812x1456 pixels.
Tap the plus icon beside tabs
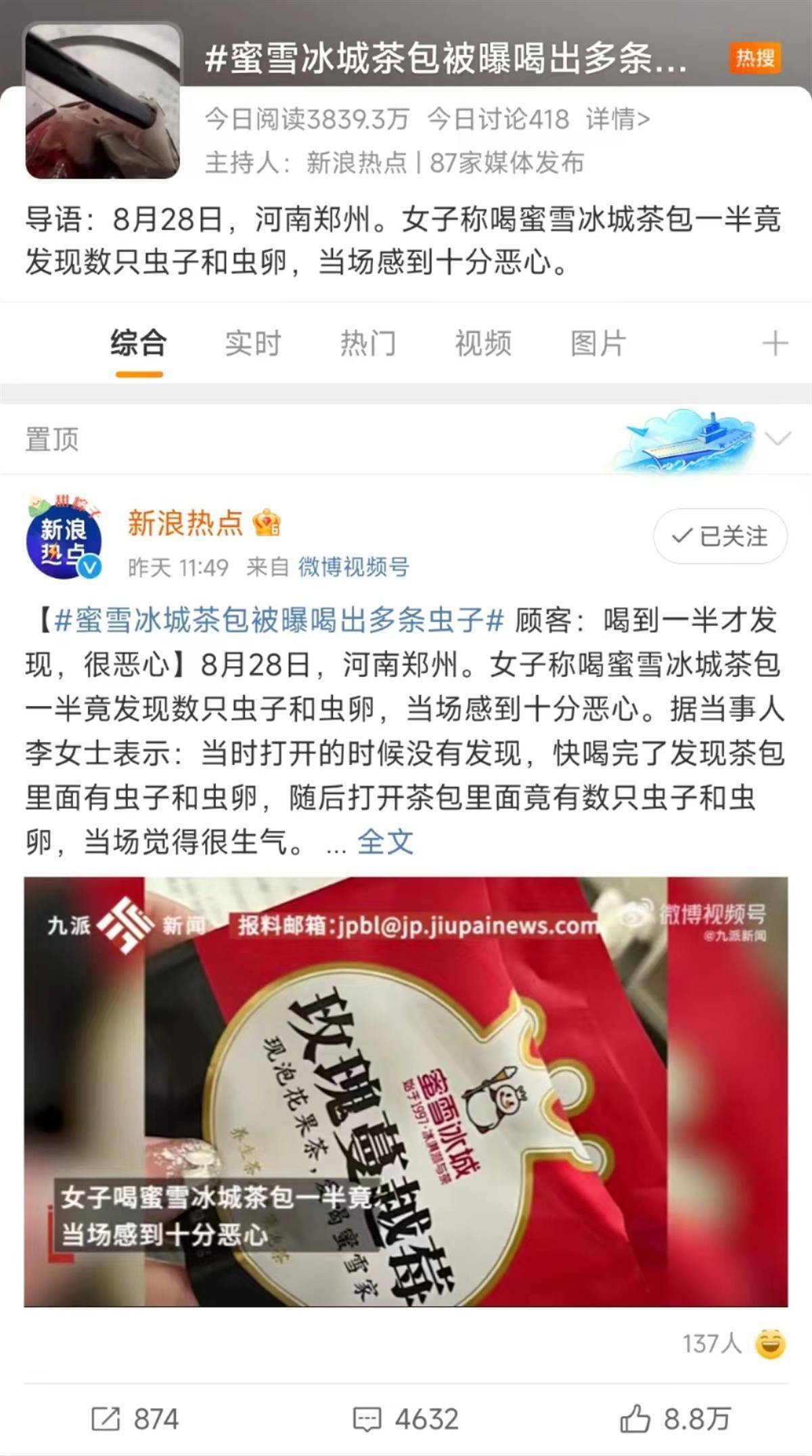(774, 344)
